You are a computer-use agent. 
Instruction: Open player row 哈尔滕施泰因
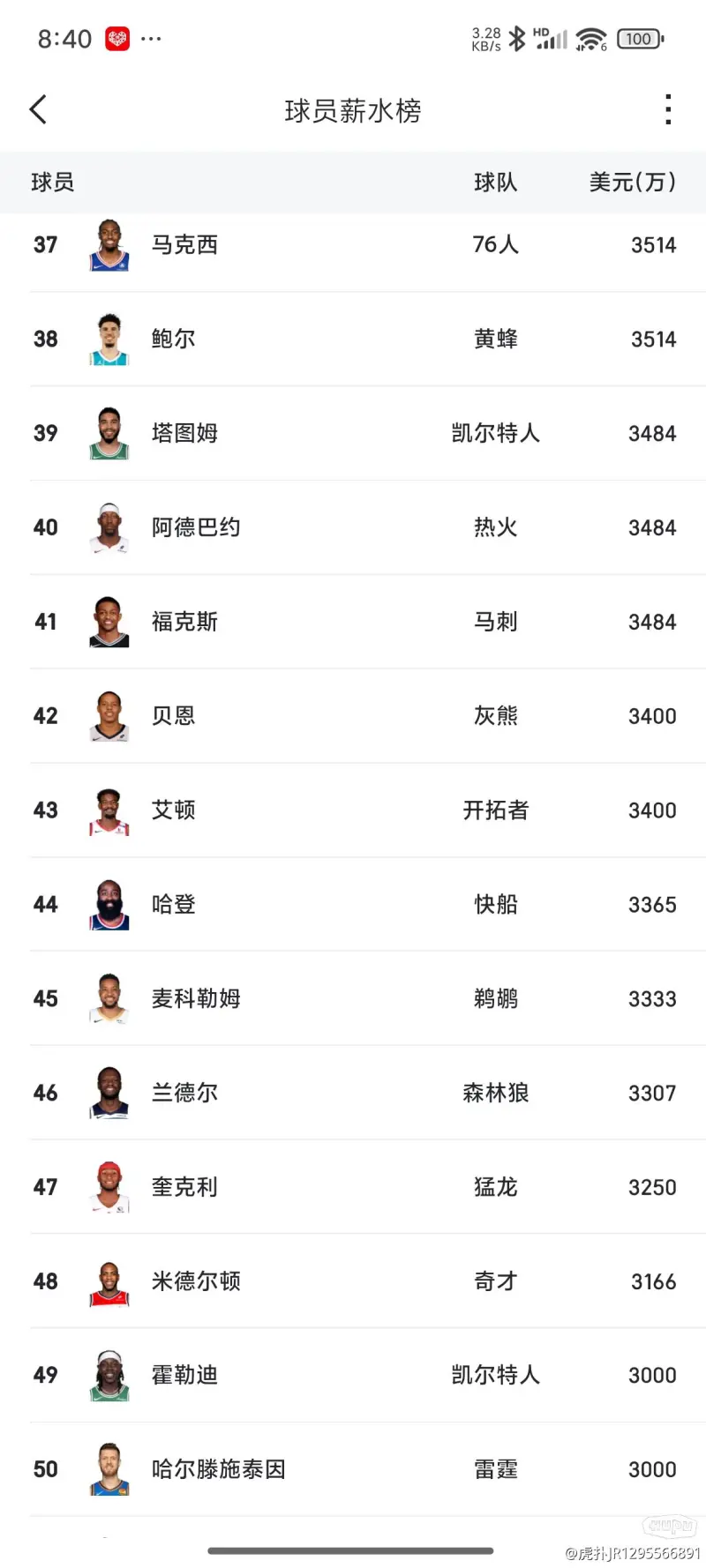coord(353,1470)
